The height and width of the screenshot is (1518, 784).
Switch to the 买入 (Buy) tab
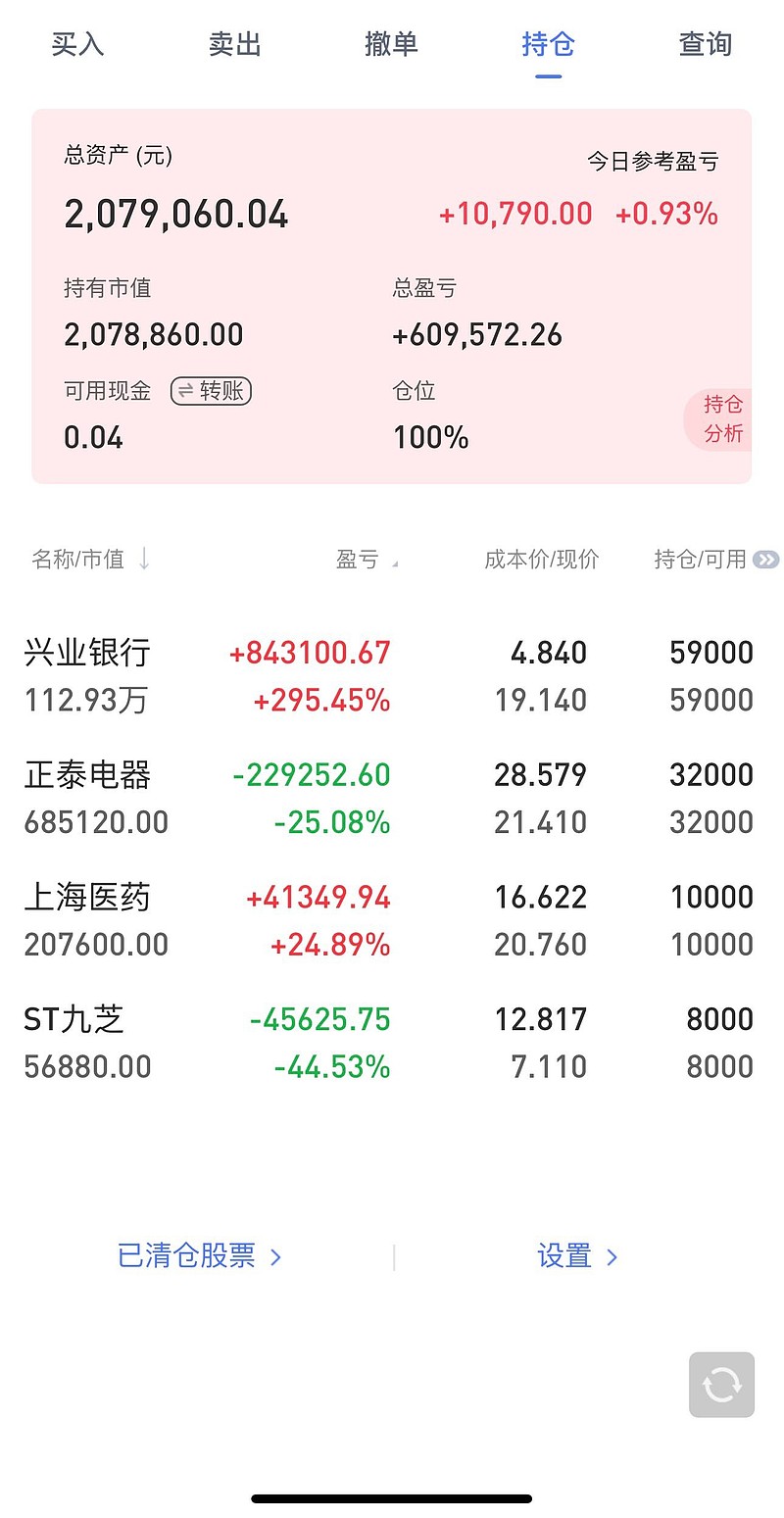coord(77,44)
